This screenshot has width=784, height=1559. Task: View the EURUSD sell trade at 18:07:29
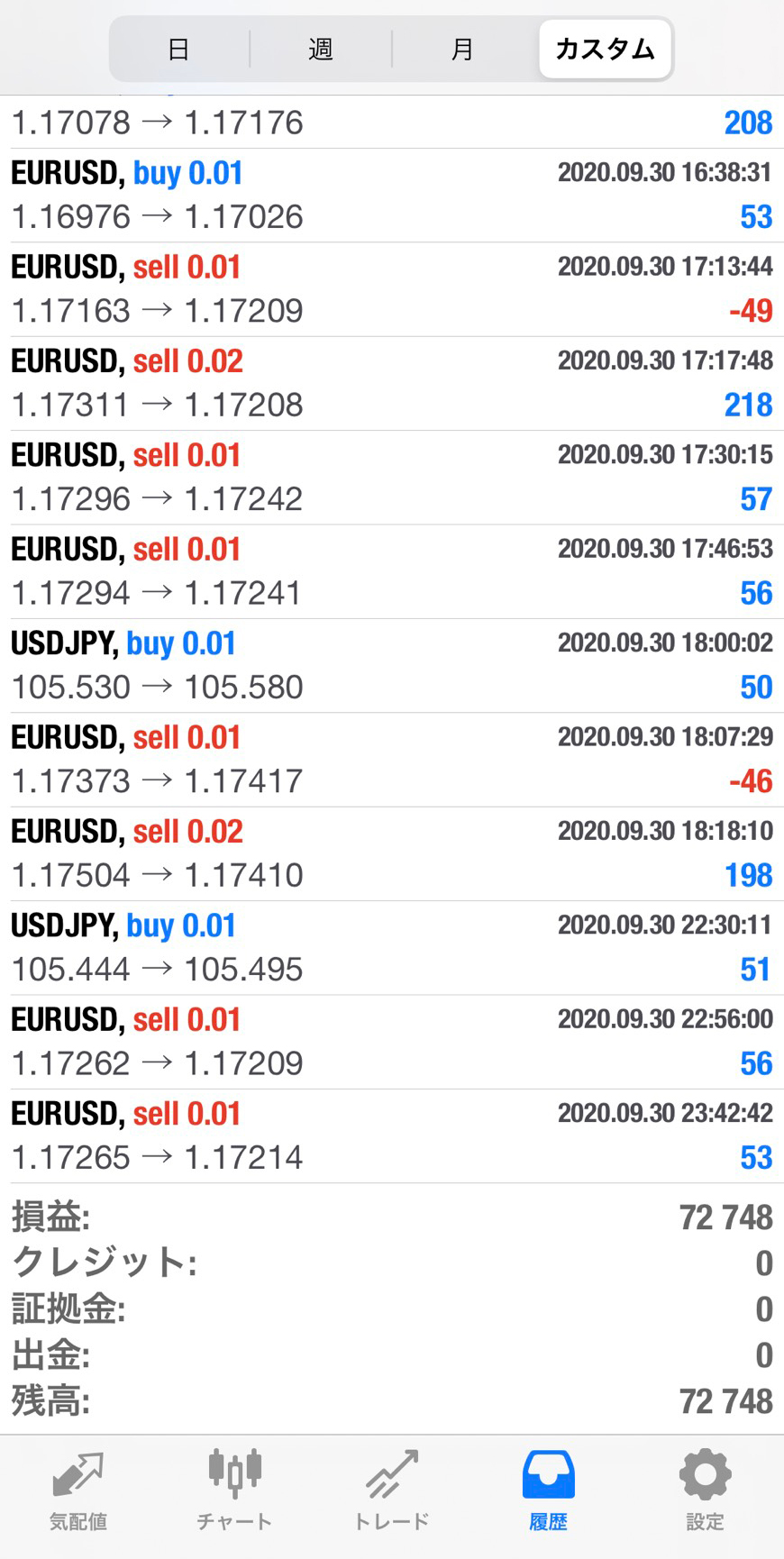coord(391,760)
